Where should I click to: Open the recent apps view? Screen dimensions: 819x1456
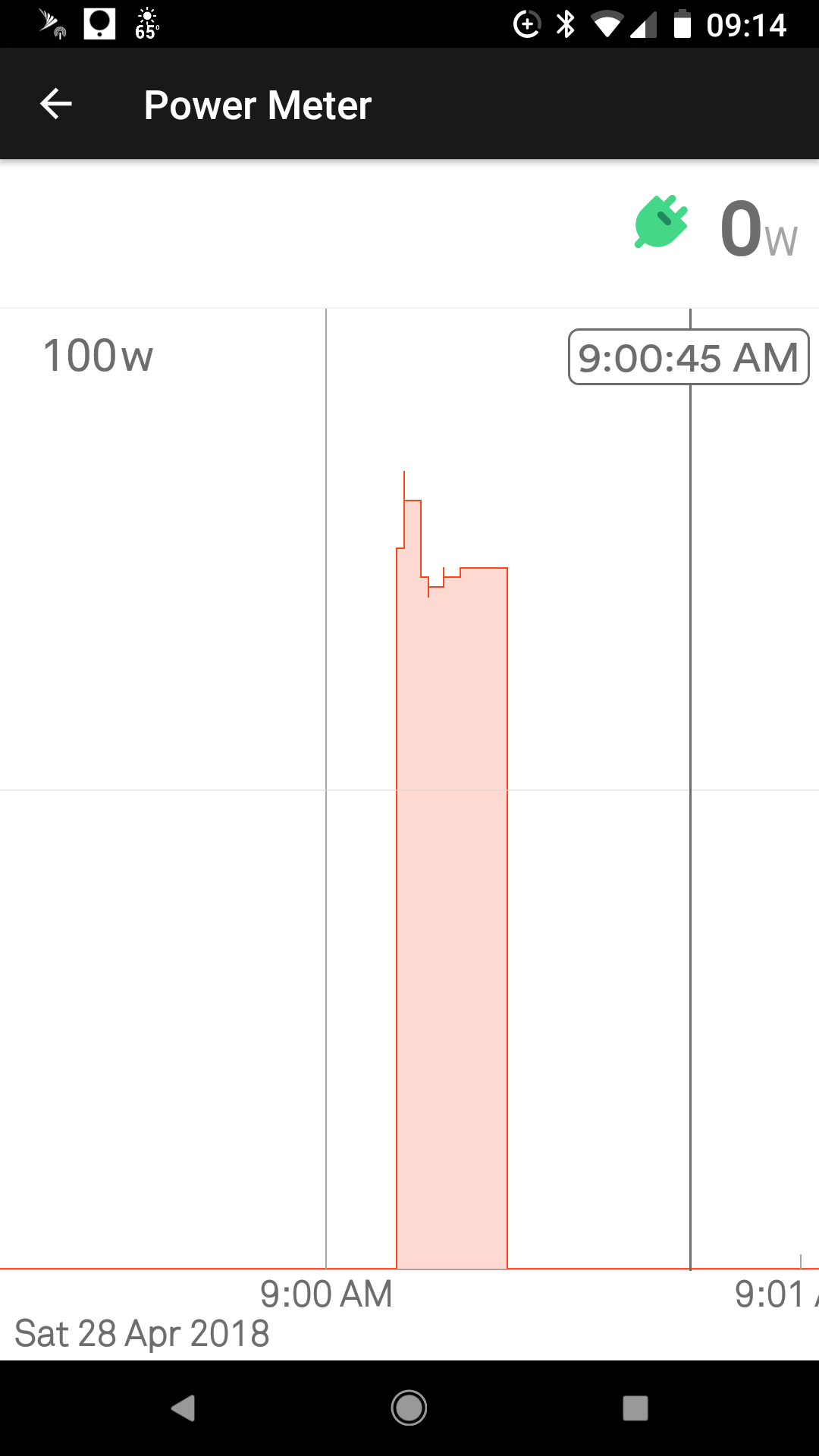point(635,1408)
